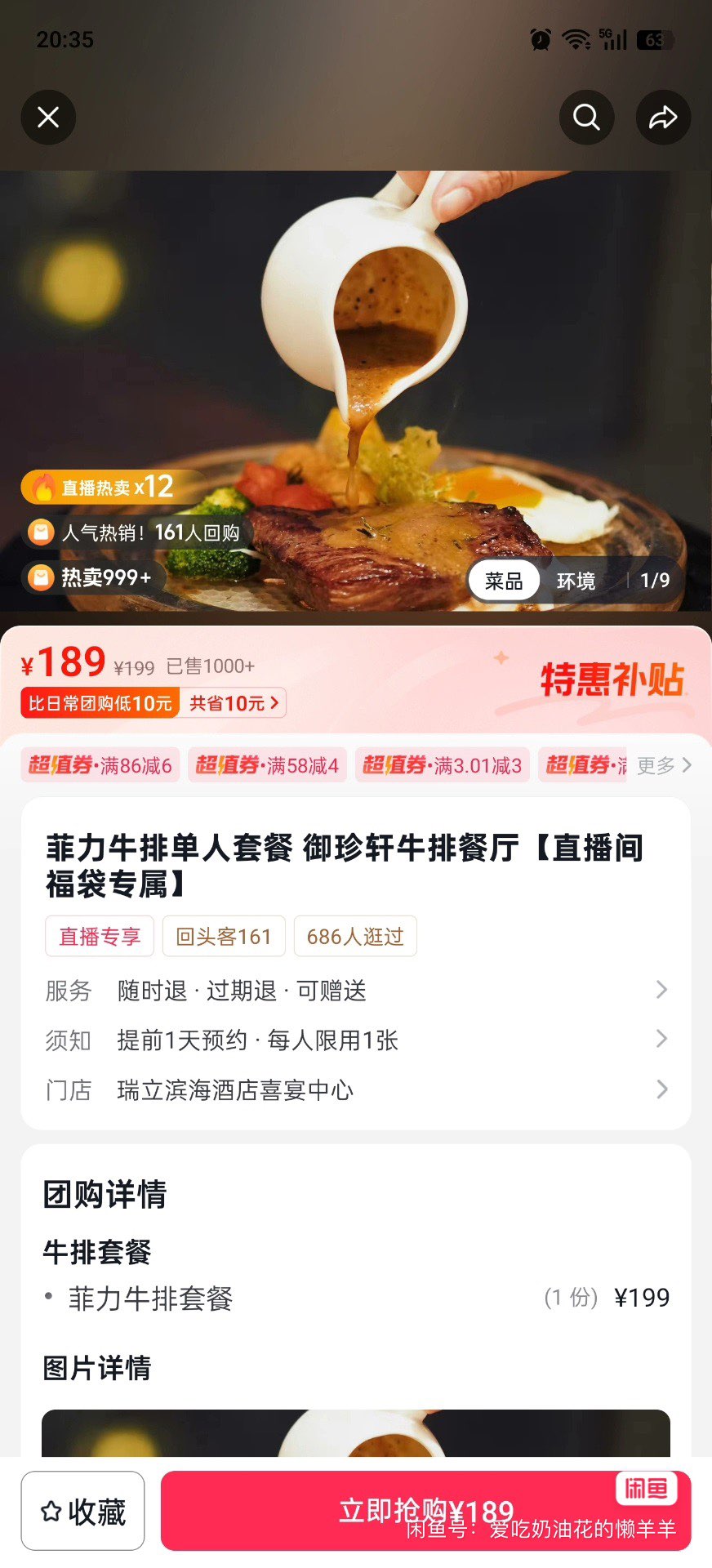Tap 立即抢购¥189 to buy now
This screenshot has height=1568, width=712.
425,1512
